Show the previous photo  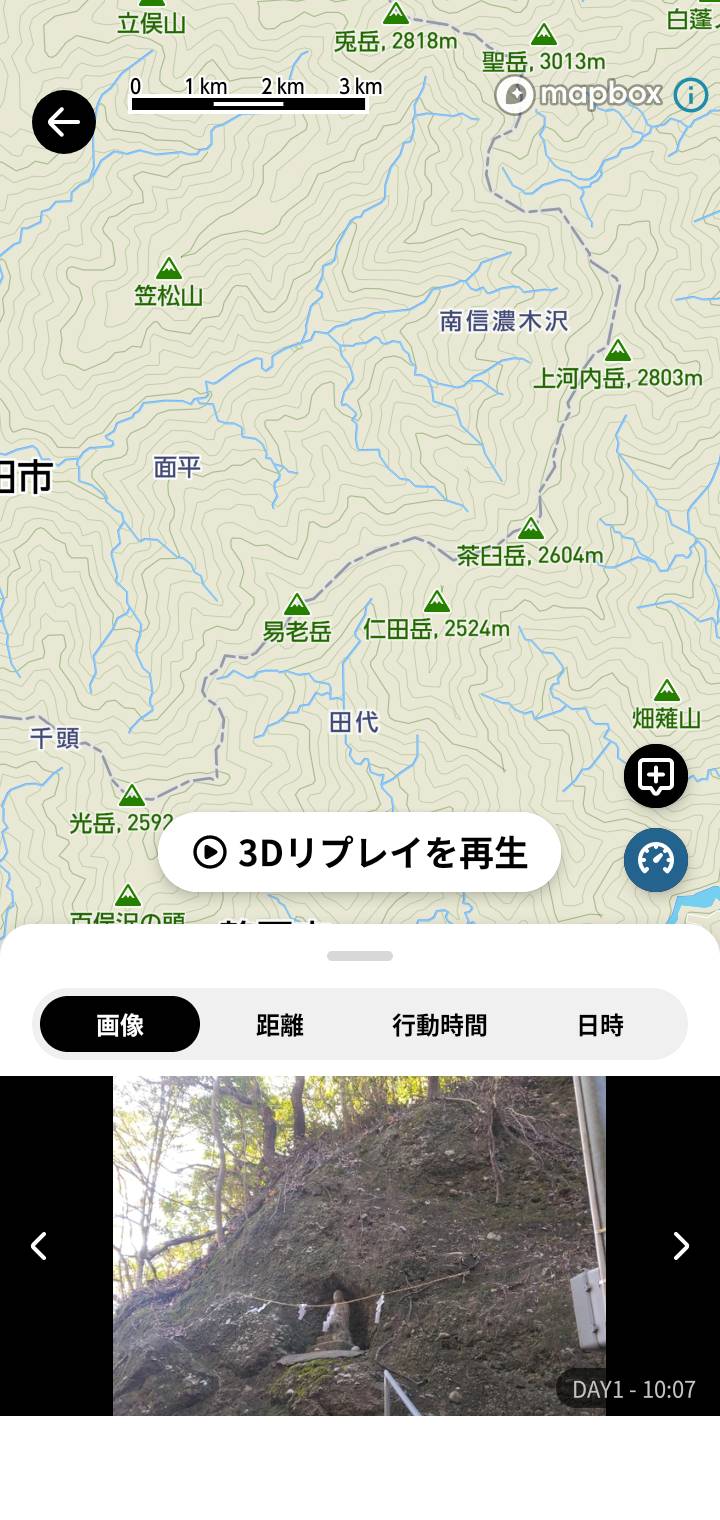click(39, 1246)
